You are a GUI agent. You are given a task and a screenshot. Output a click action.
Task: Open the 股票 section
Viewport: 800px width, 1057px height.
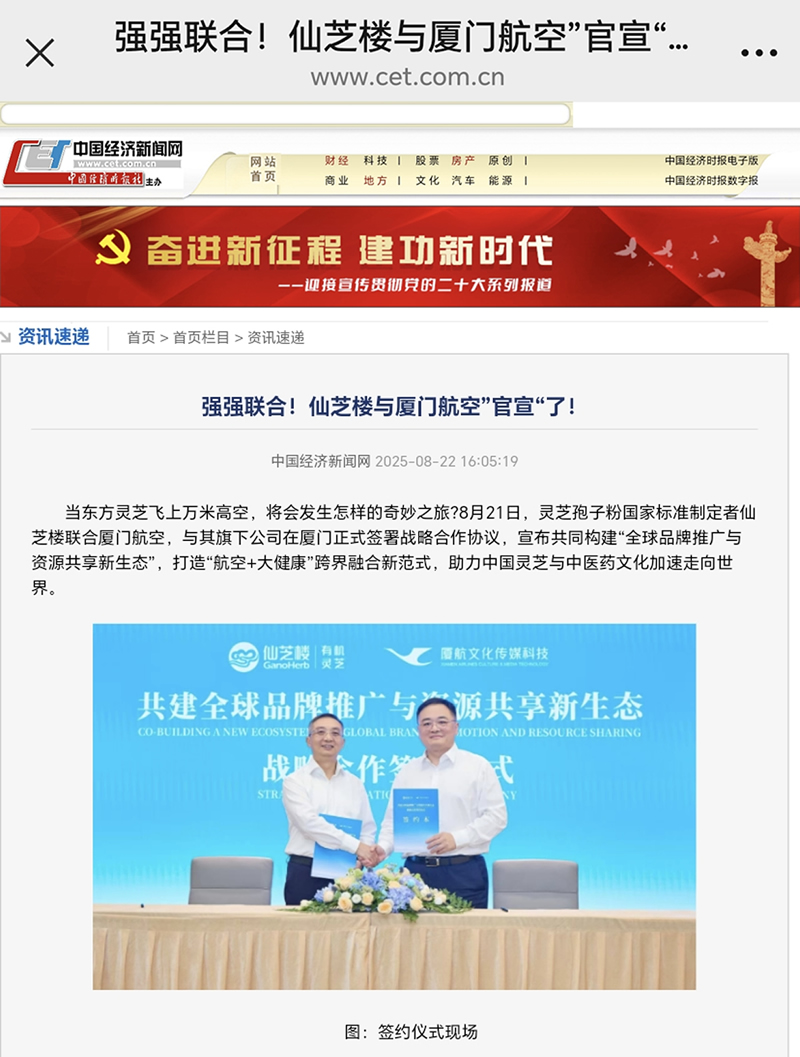coord(427,160)
